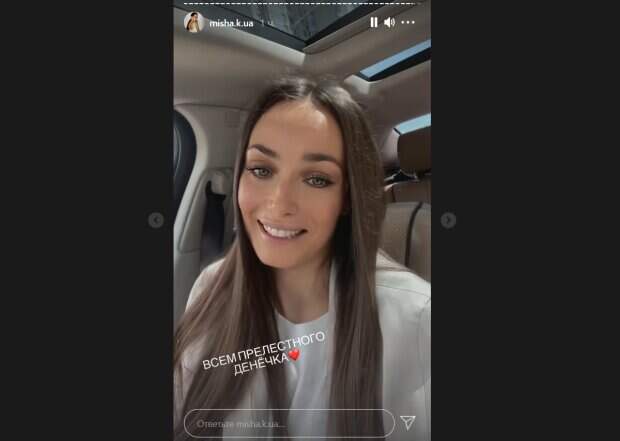Focus the reply to misha.k.ua field
Screen dimensions: 620x441
[288, 422]
